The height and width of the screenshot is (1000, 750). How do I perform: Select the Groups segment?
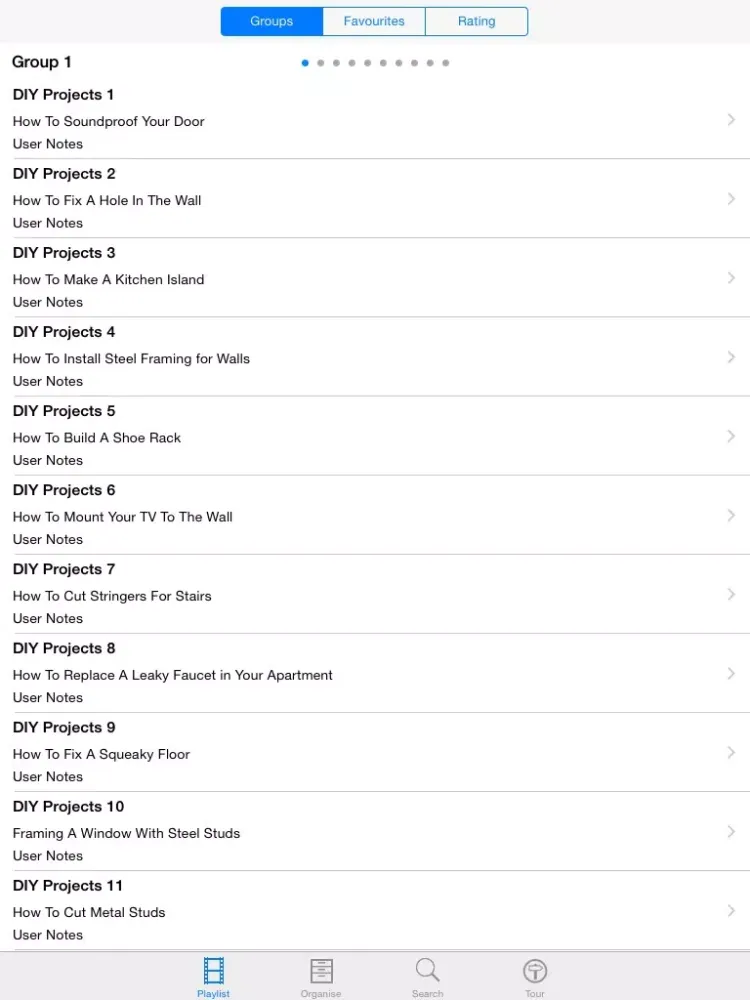pos(272,21)
